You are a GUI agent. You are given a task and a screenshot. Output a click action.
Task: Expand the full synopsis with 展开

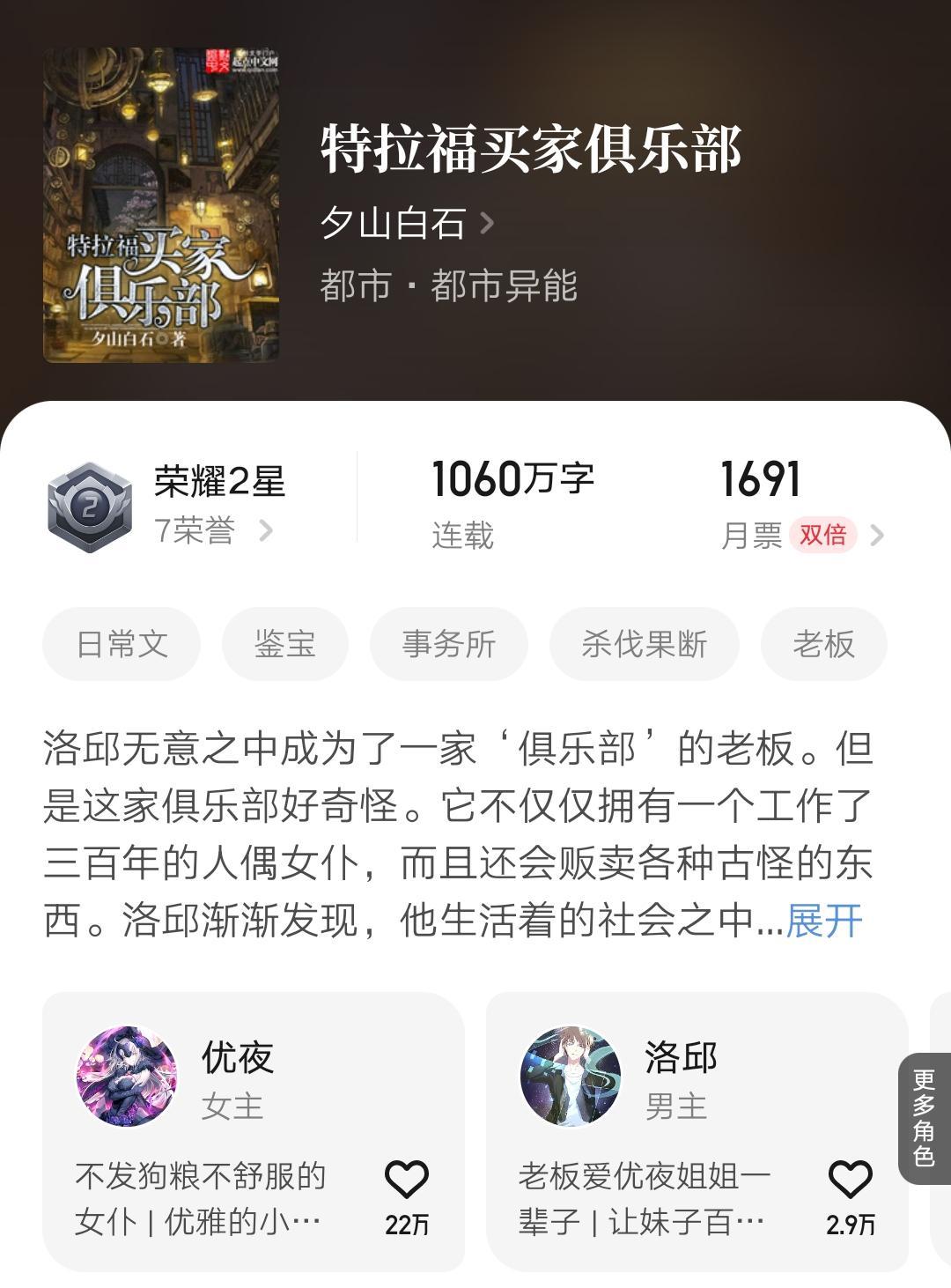tap(823, 922)
